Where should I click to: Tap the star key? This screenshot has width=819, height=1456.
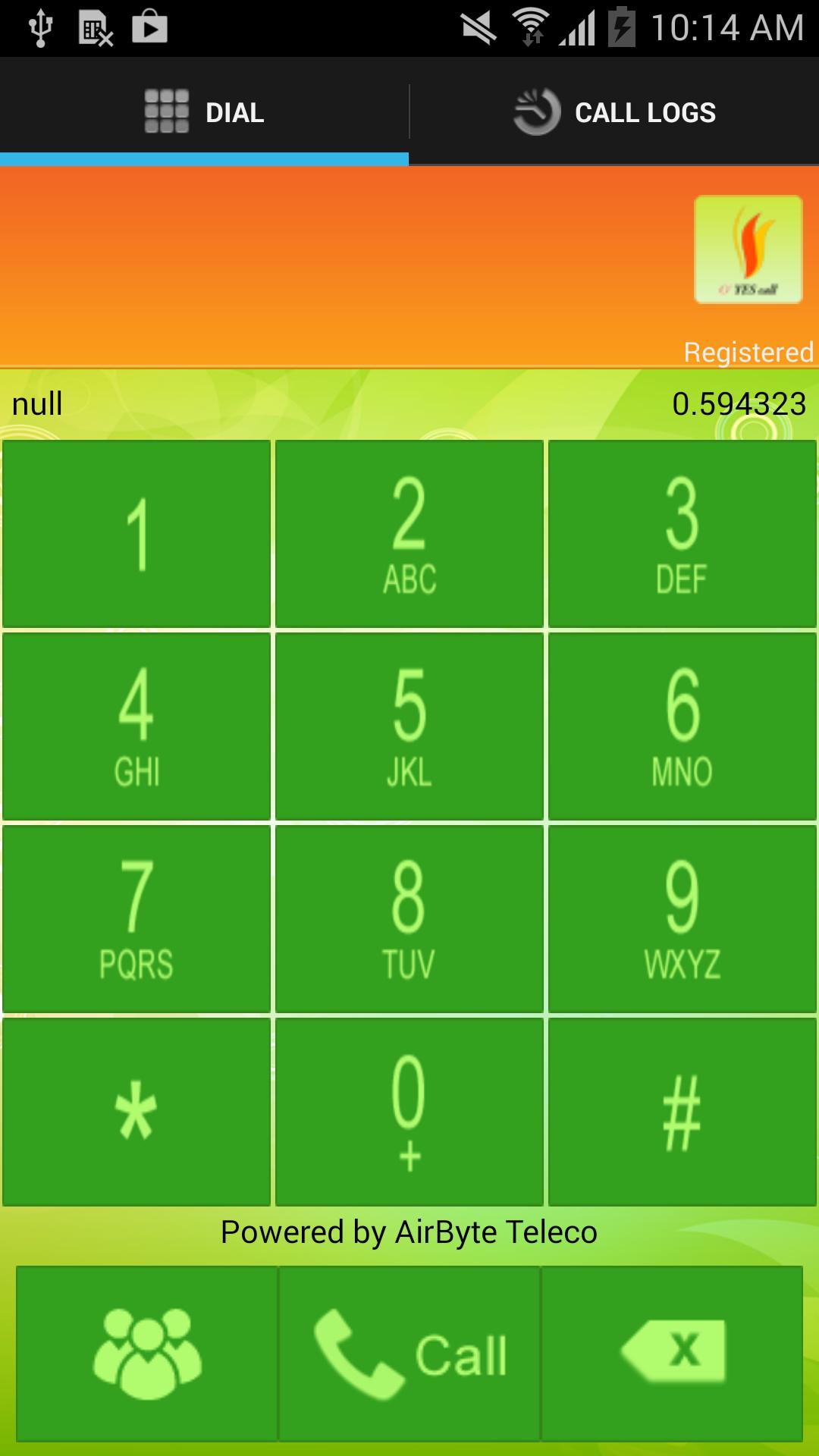136,1112
